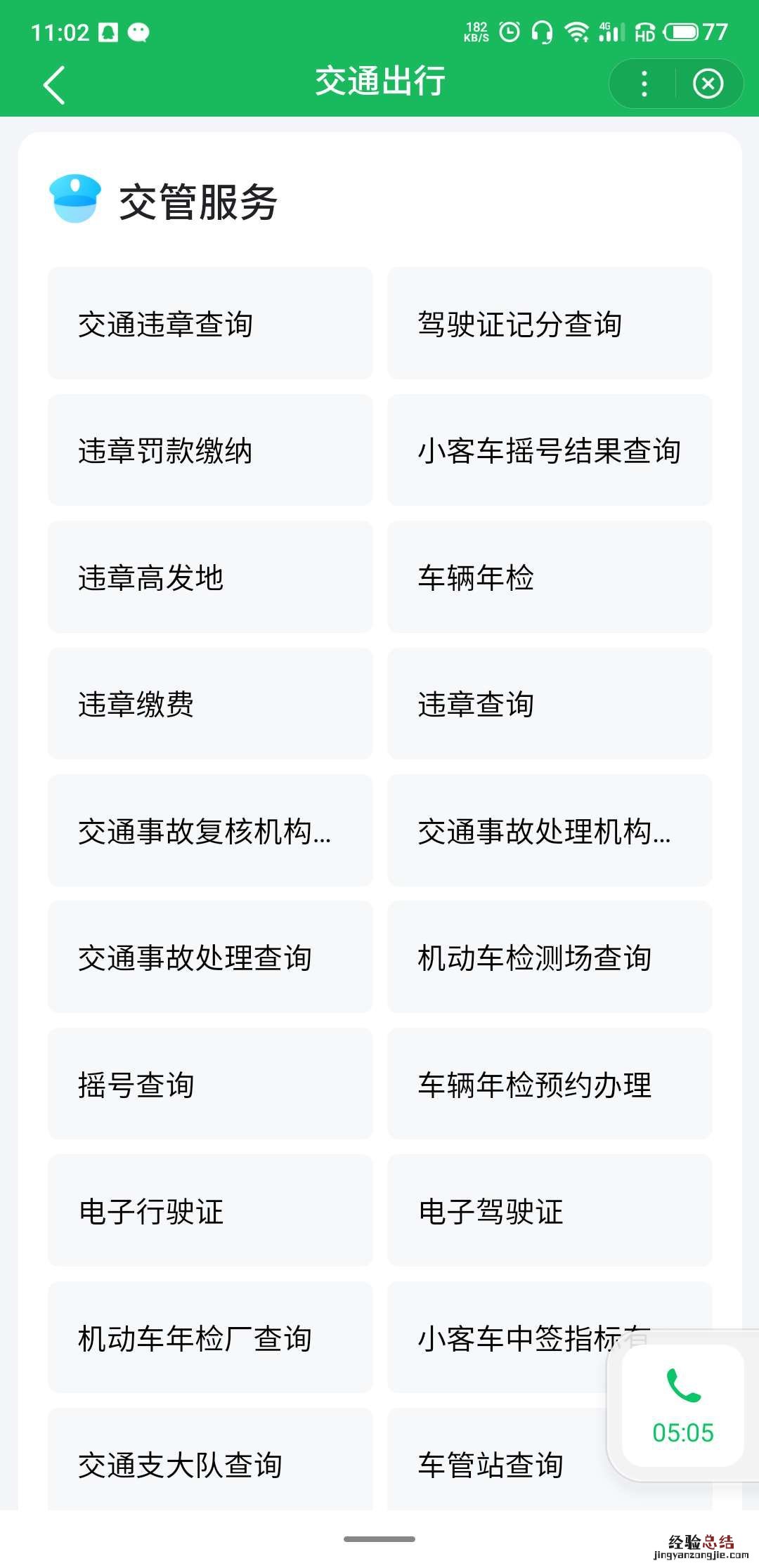
Task: Open 交通事故复核机构
Action: tap(209, 831)
